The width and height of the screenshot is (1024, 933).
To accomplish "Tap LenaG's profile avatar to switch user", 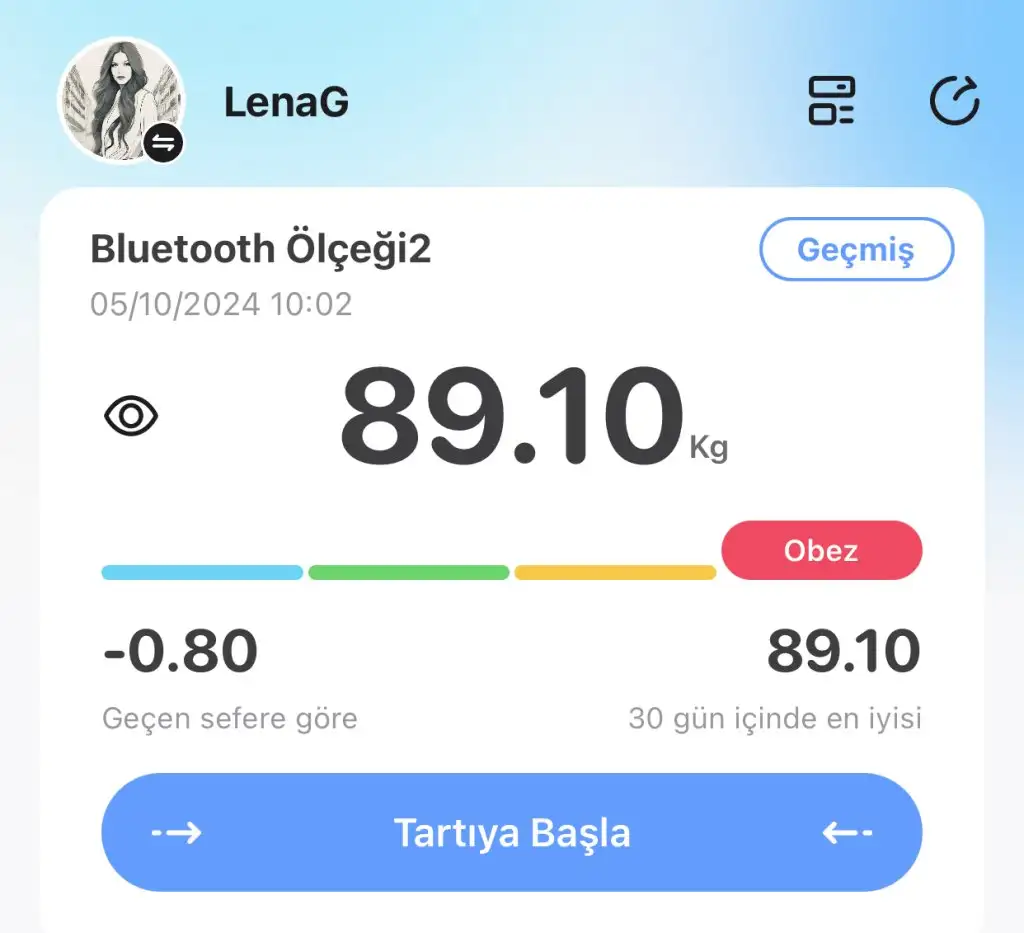I will [x=122, y=101].
